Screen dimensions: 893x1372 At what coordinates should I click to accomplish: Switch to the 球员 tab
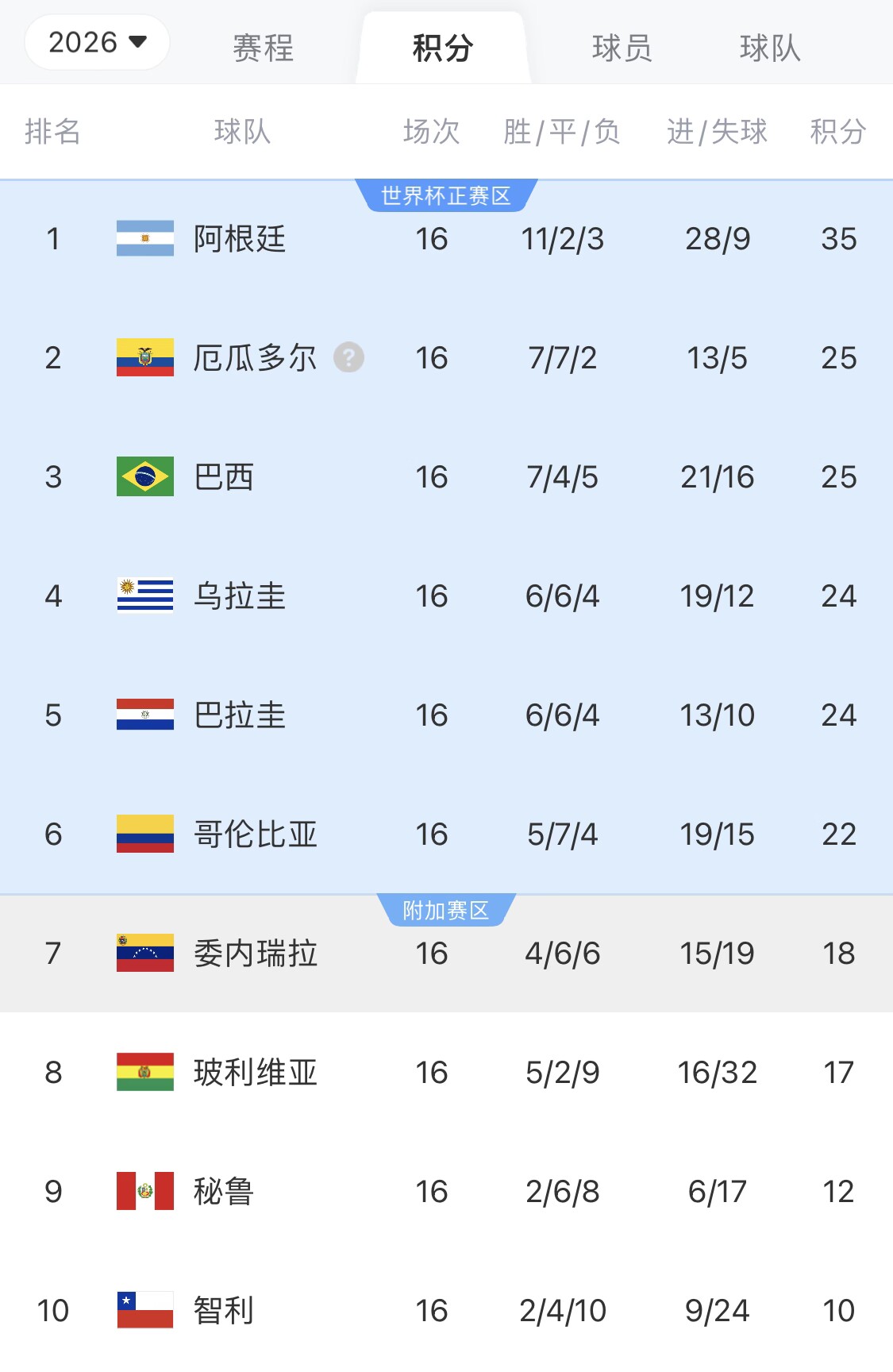(622, 48)
